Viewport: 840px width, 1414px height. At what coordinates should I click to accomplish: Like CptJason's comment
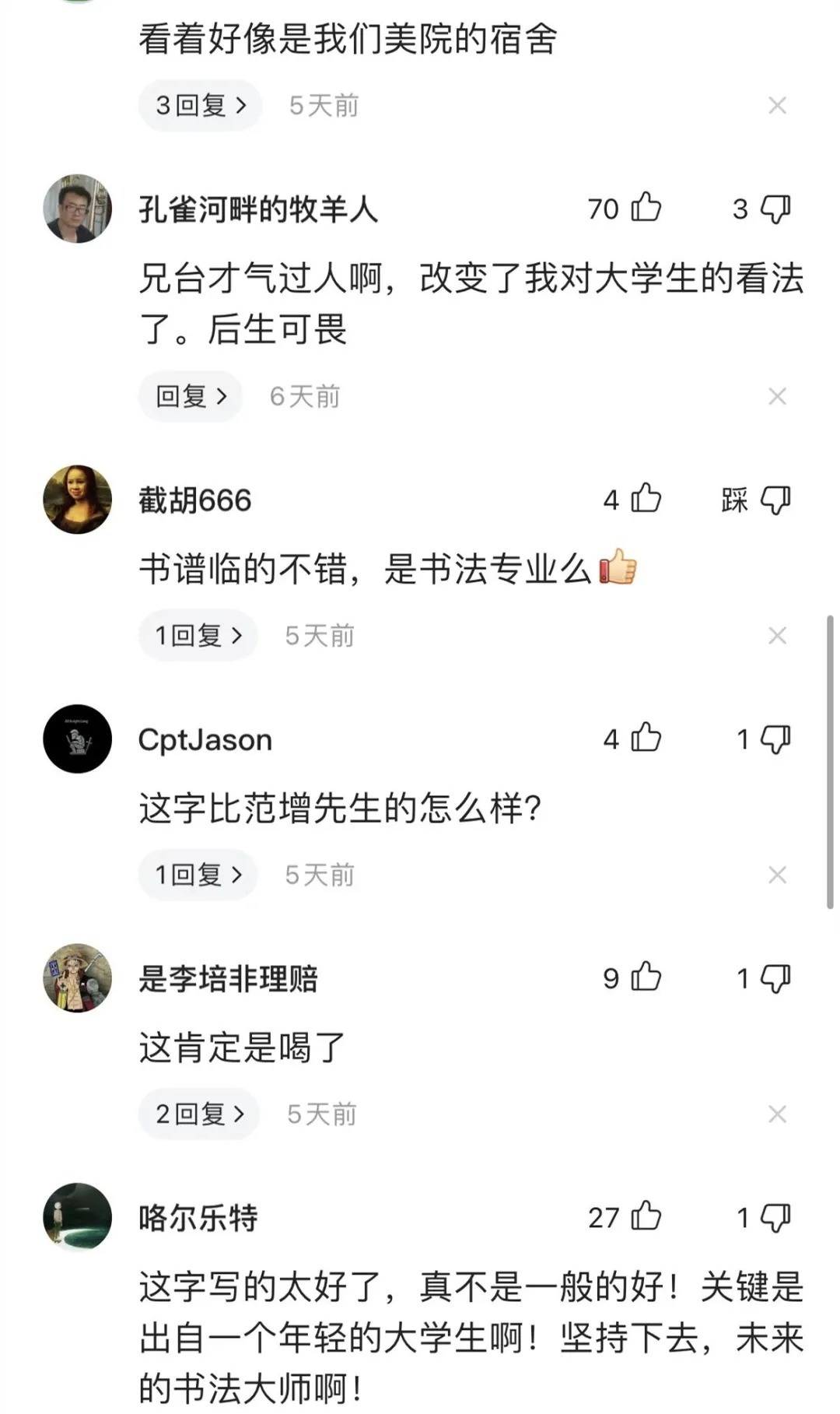[x=646, y=739]
